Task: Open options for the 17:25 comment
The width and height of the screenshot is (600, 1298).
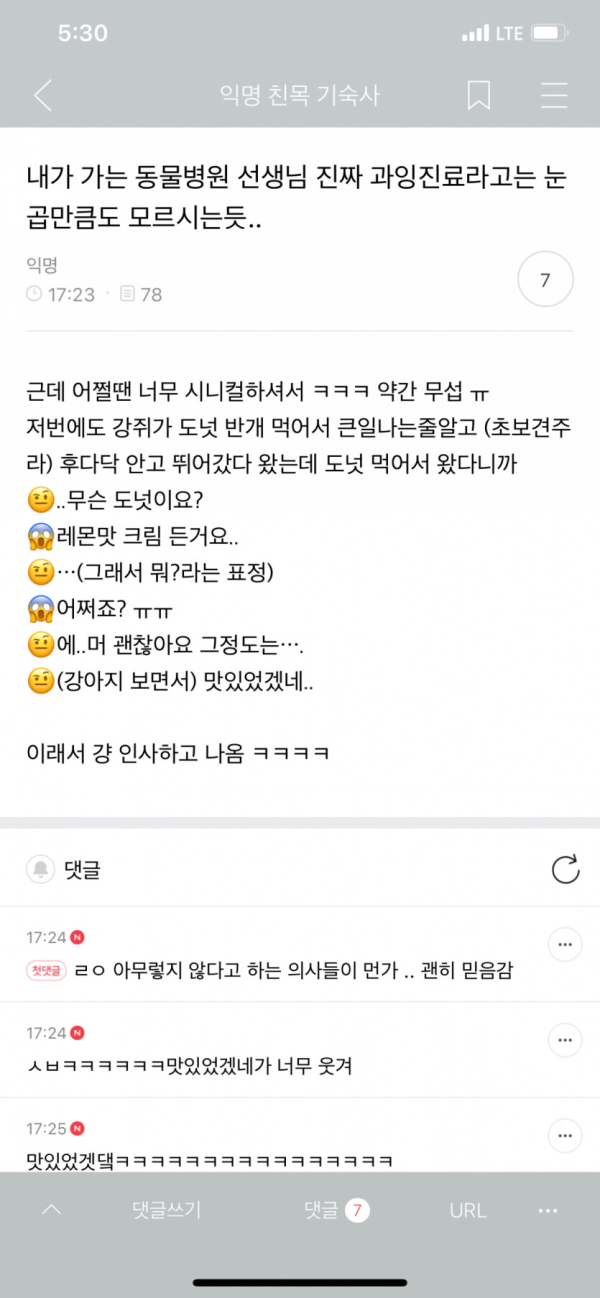Action: click(565, 1136)
